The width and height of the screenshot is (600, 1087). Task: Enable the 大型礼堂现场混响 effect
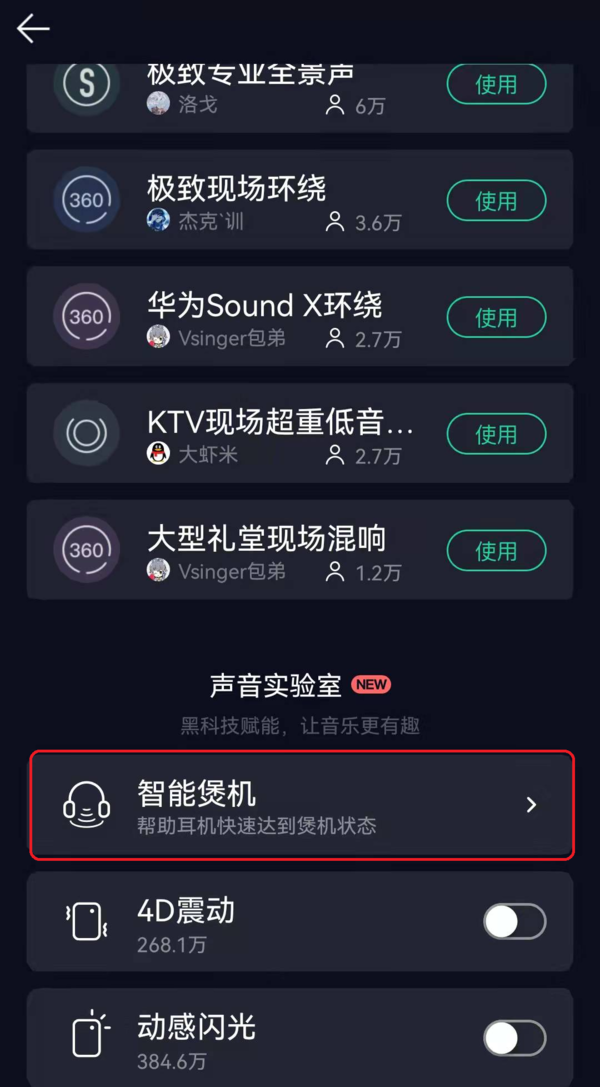tap(496, 551)
